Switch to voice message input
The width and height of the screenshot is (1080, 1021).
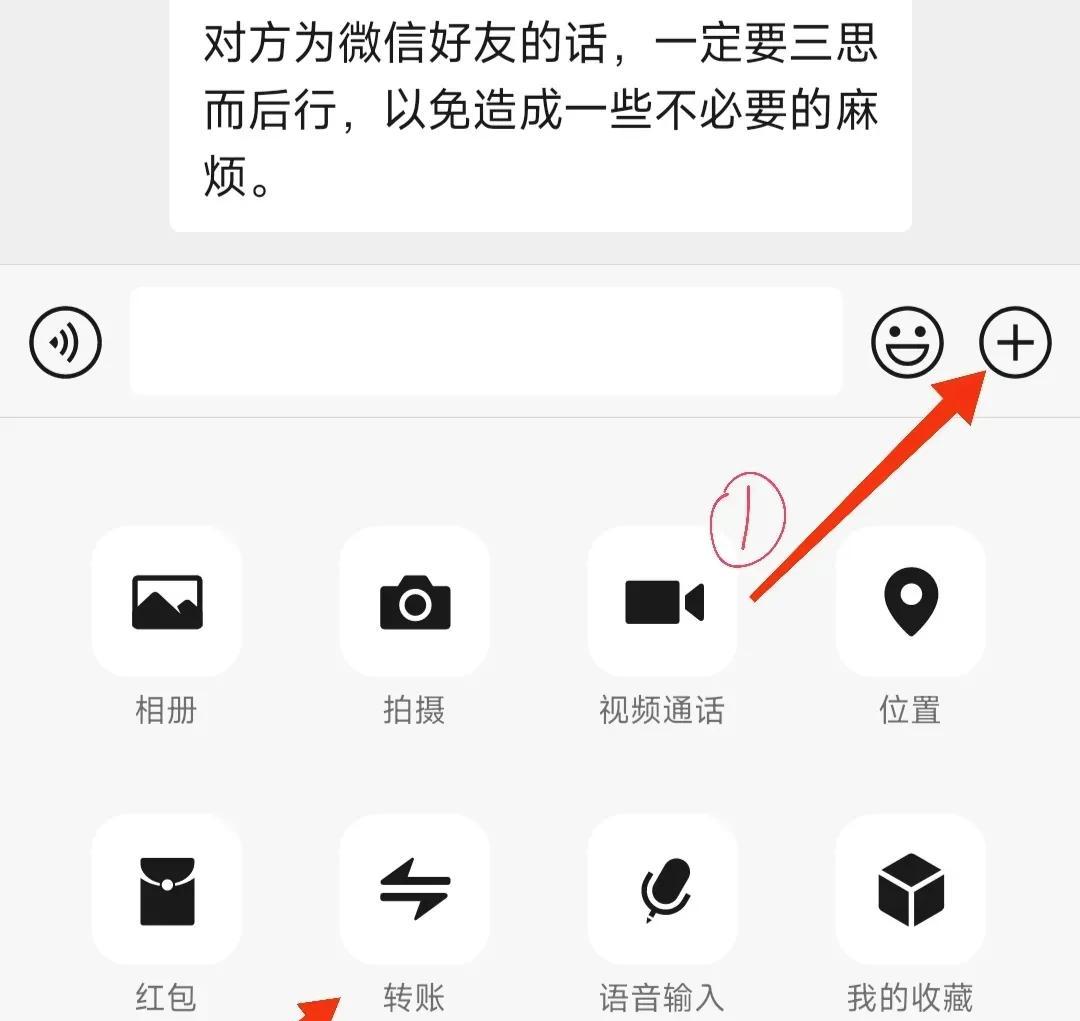65,342
